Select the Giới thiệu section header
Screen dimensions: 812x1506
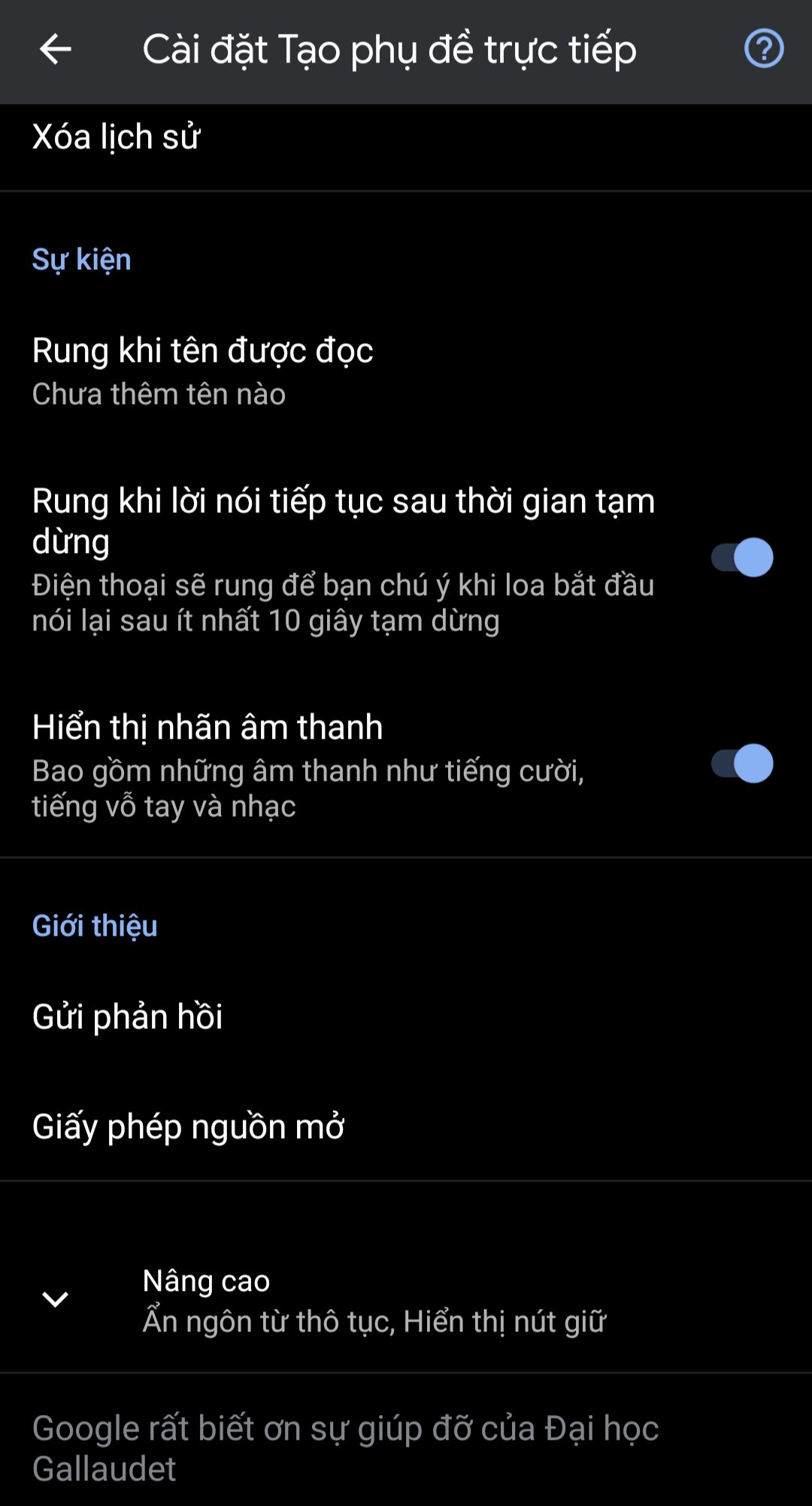pos(95,927)
